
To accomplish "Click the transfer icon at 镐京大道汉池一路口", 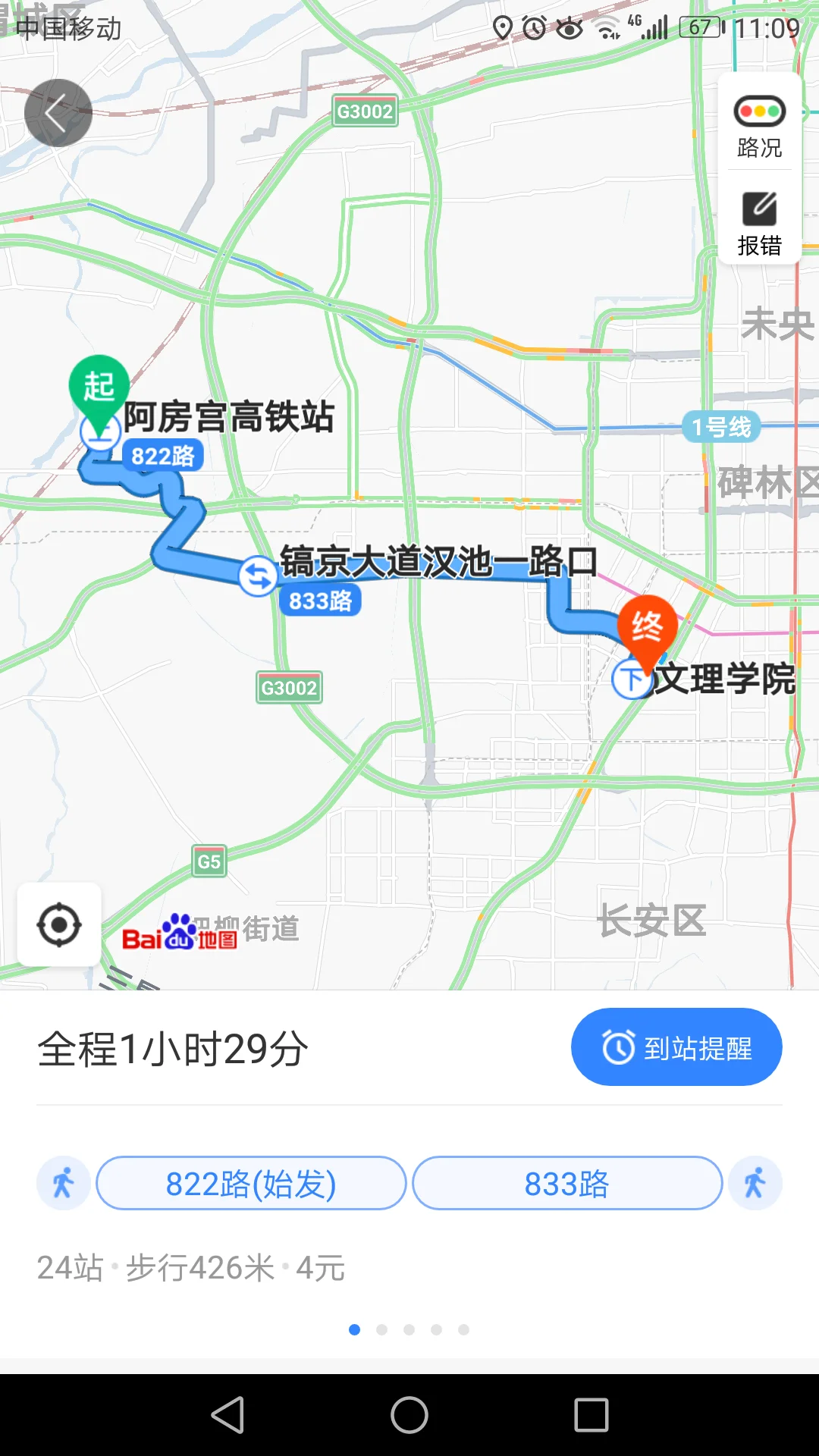I will pyautogui.click(x=256, y=574).
